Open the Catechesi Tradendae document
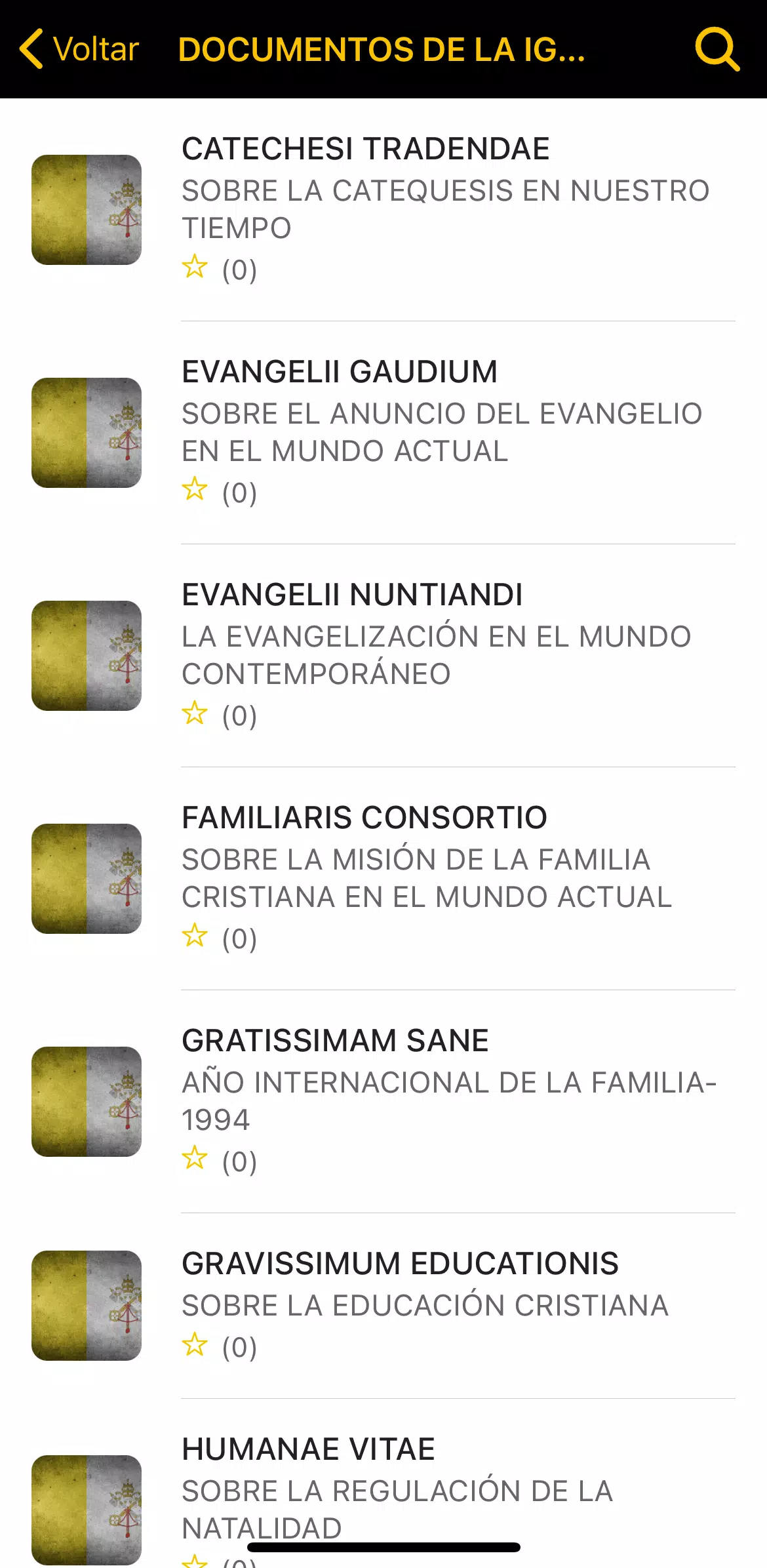This screenshot has width=767, height=1568. [x=383, y=210]
